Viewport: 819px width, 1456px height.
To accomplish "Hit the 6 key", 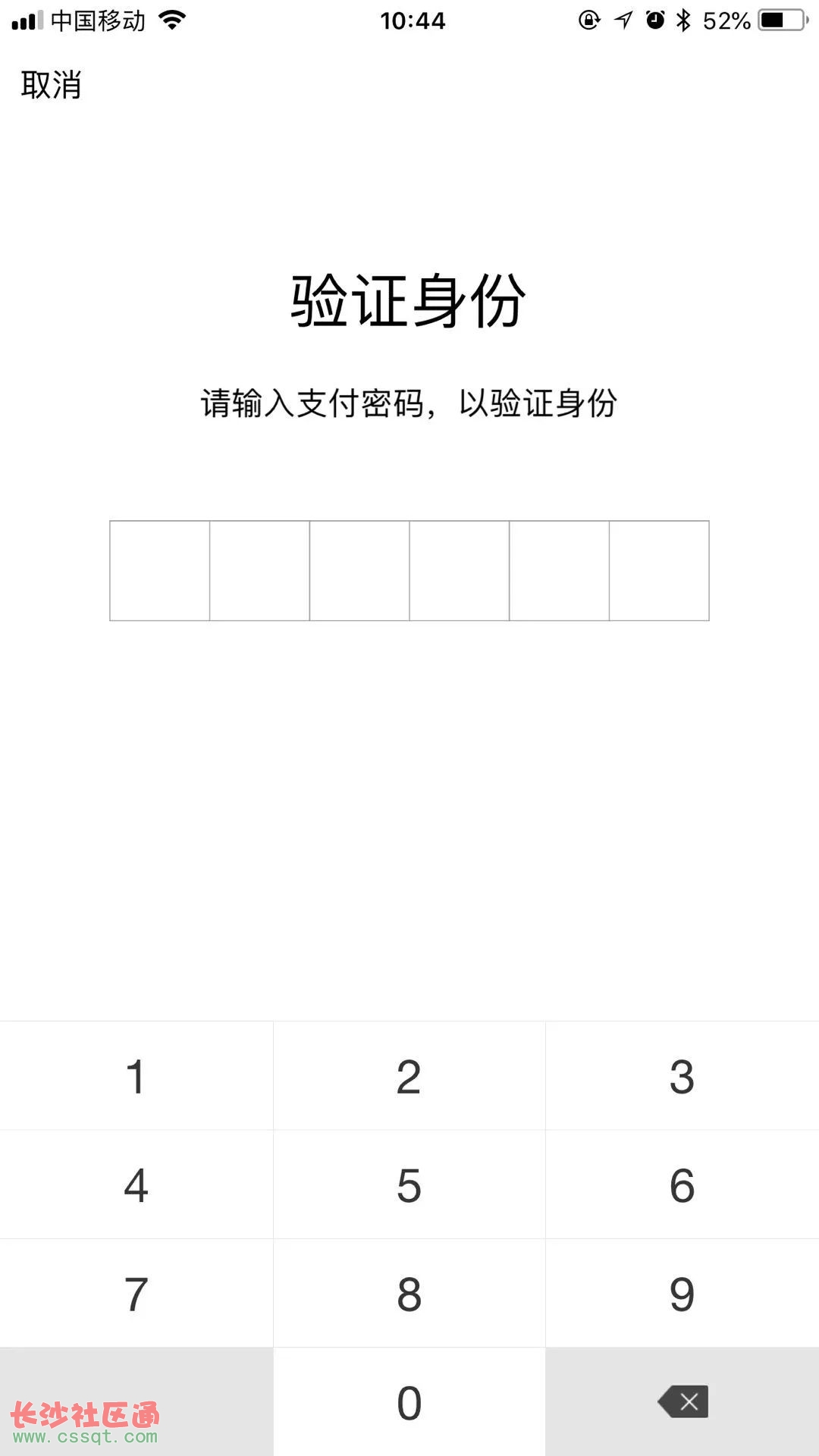I will click(x=682, y=1185).
